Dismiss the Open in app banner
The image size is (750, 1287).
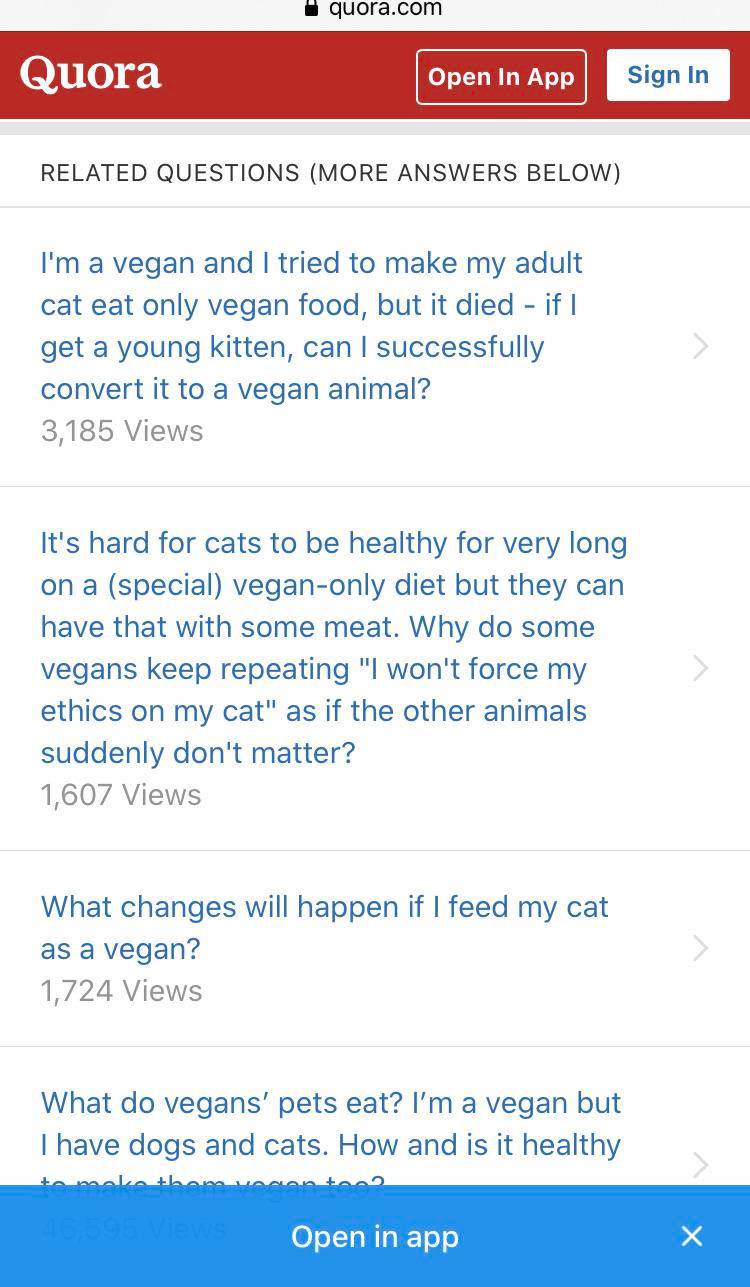coord(691,1237)
